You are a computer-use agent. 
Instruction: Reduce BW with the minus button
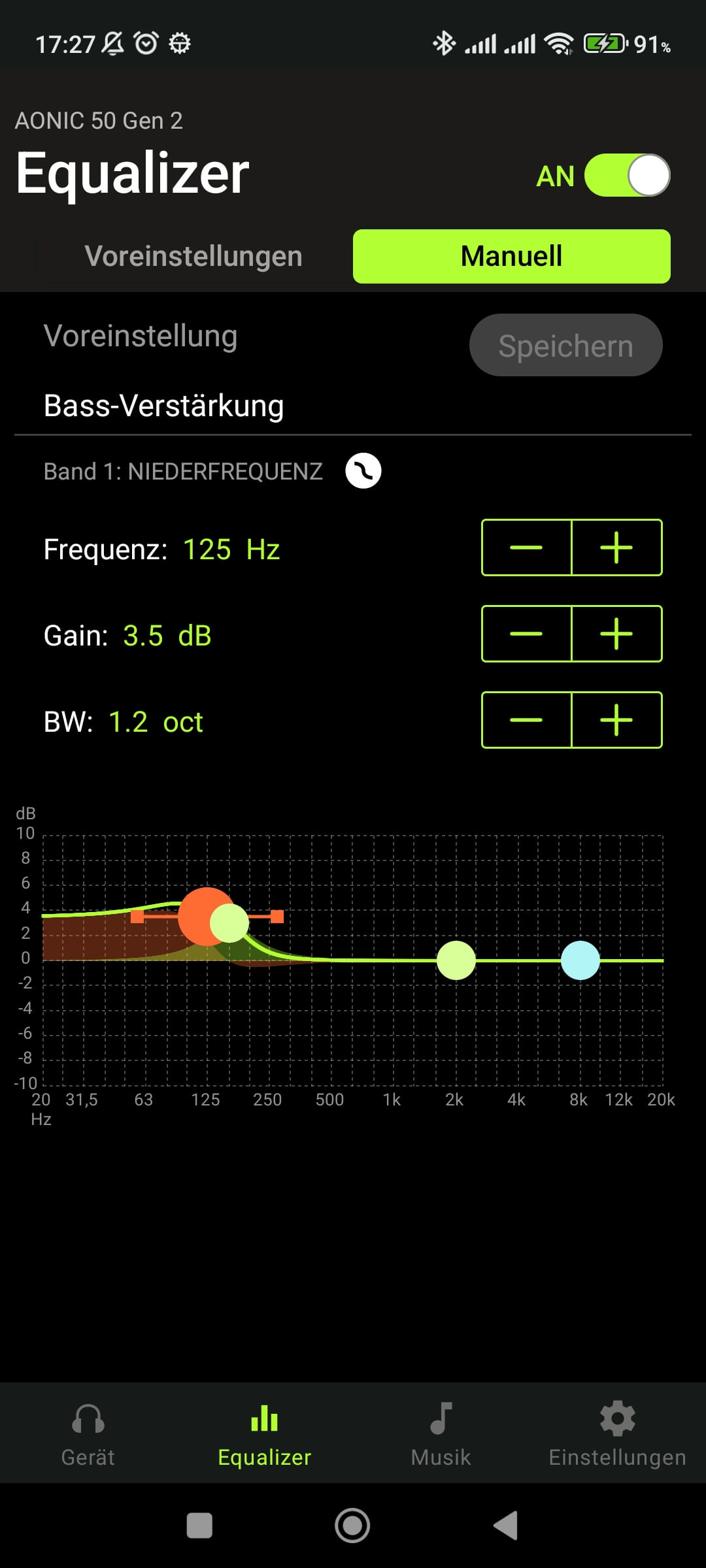(x=526, y=720)
